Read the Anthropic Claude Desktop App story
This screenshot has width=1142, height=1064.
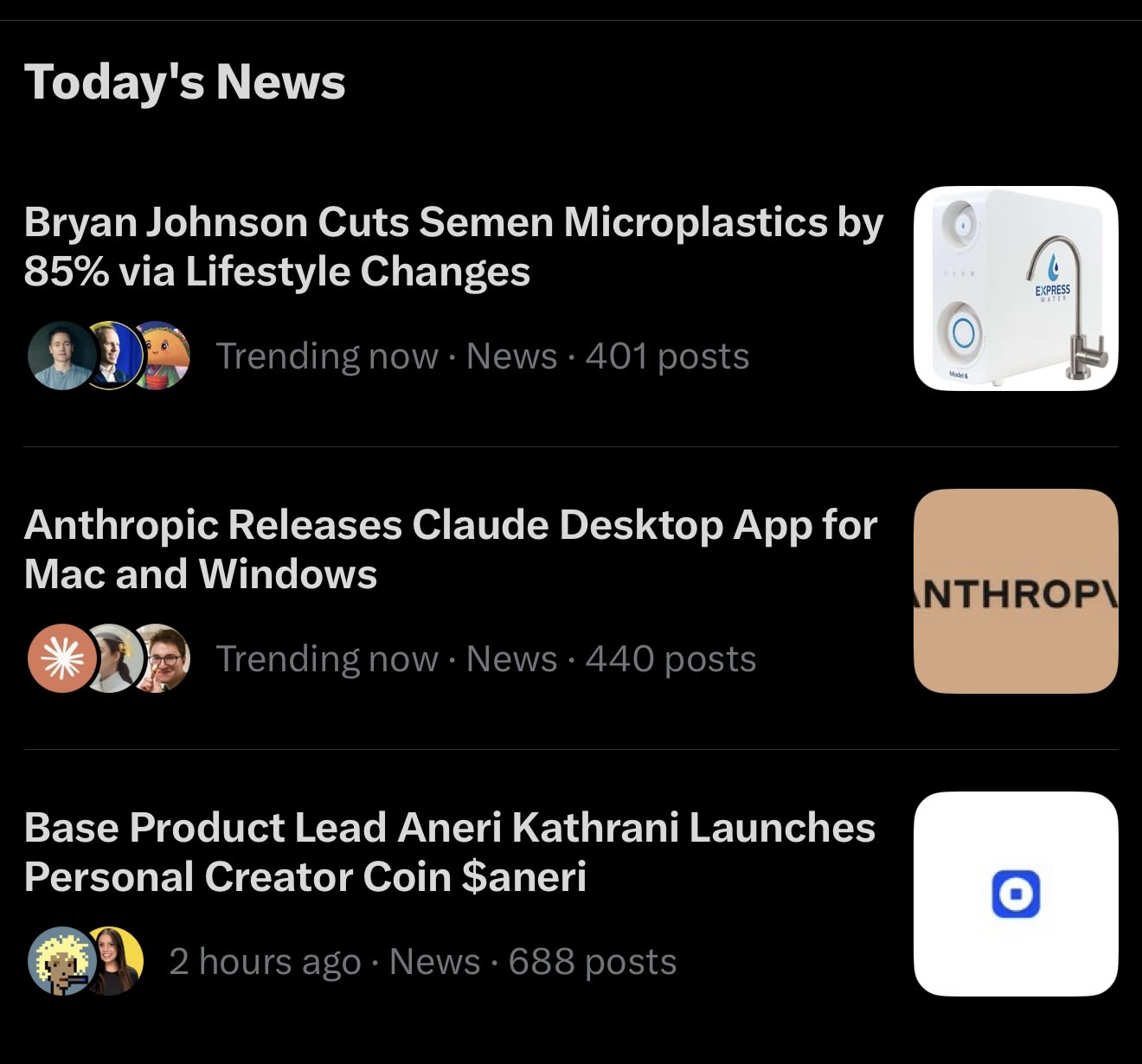pos(450,549)
